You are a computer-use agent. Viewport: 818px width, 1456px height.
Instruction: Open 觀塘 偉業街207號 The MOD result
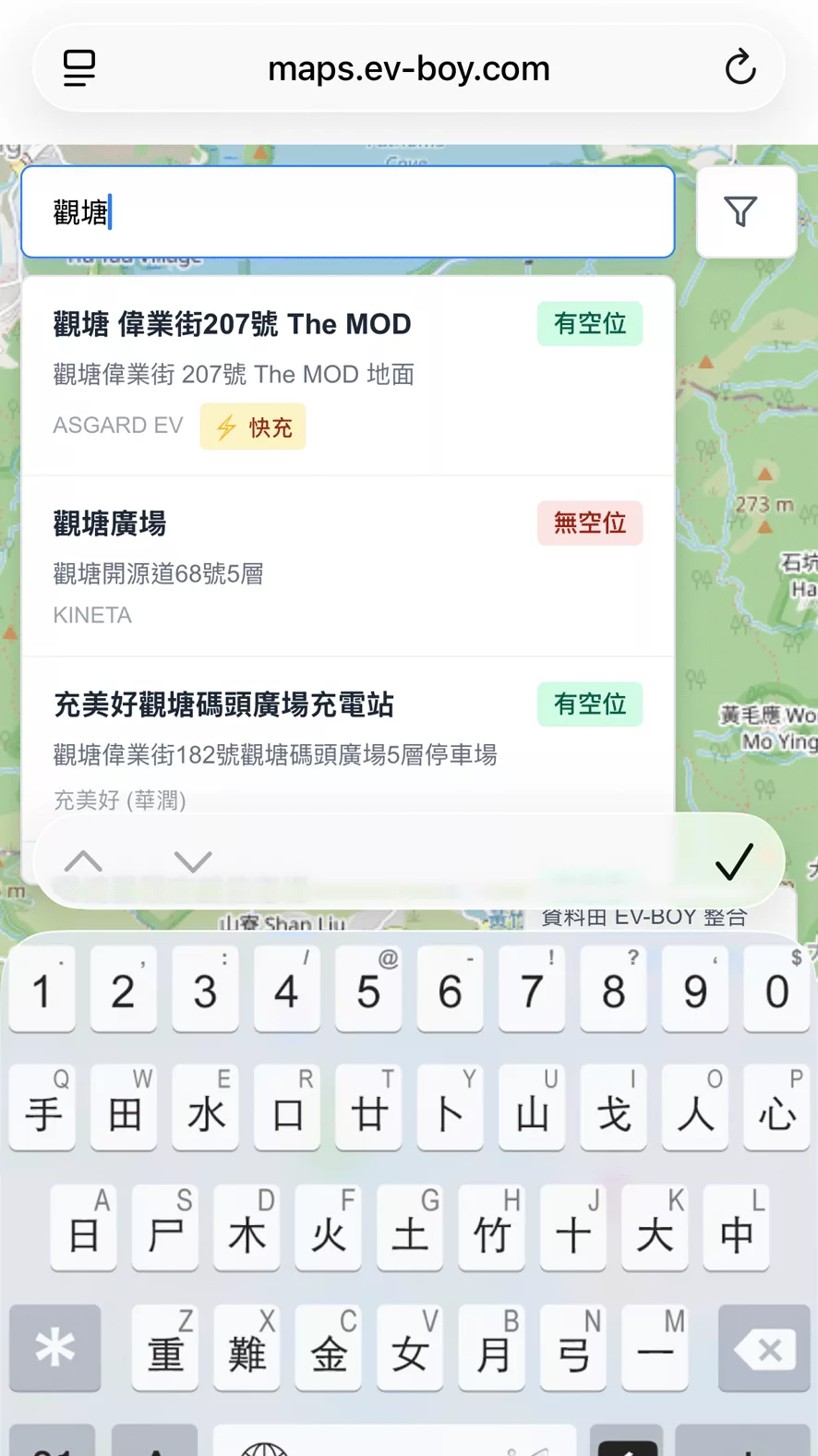347,374
